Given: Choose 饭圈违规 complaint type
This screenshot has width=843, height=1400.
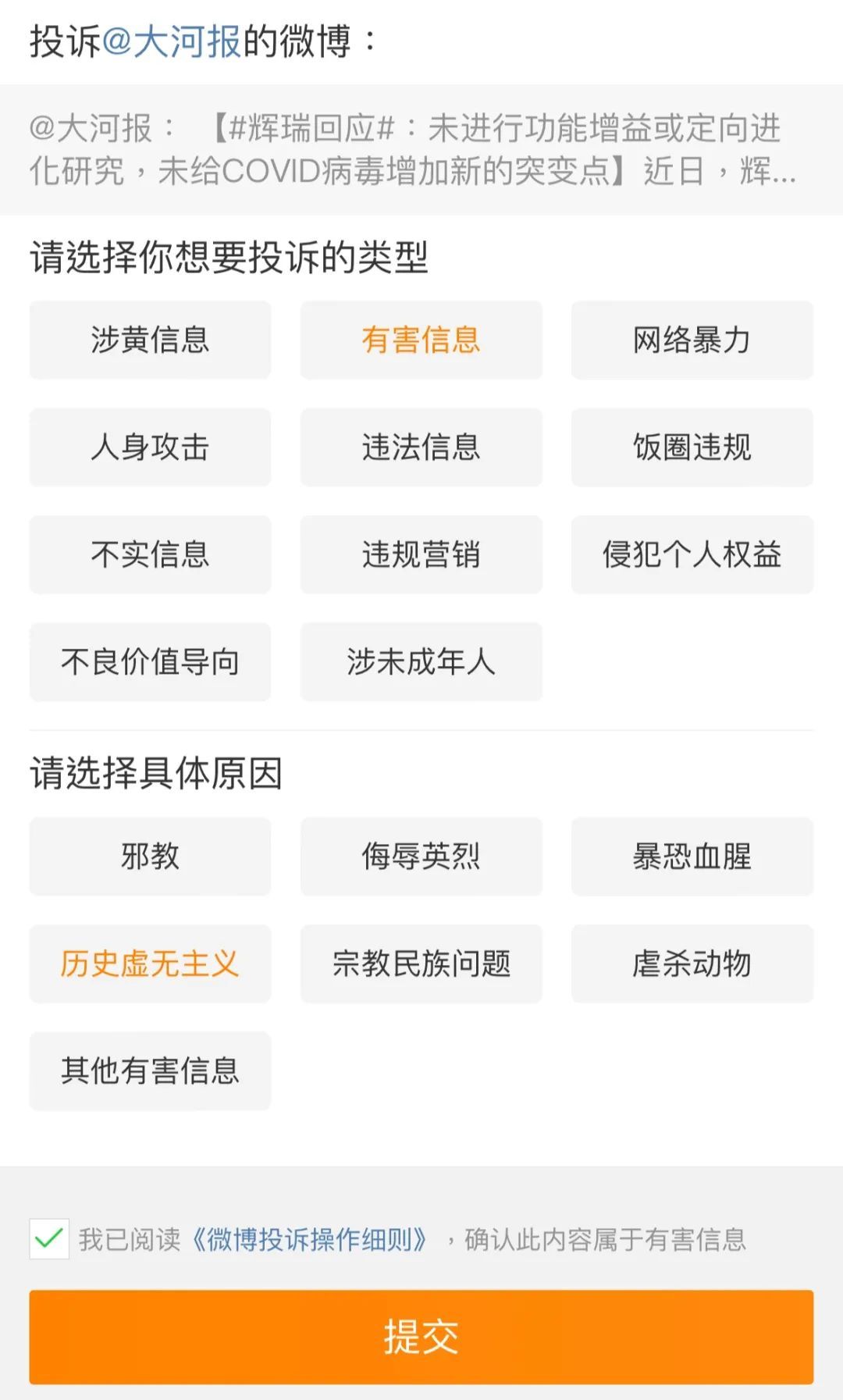Looking at the screenshot, I should (692, 447).
